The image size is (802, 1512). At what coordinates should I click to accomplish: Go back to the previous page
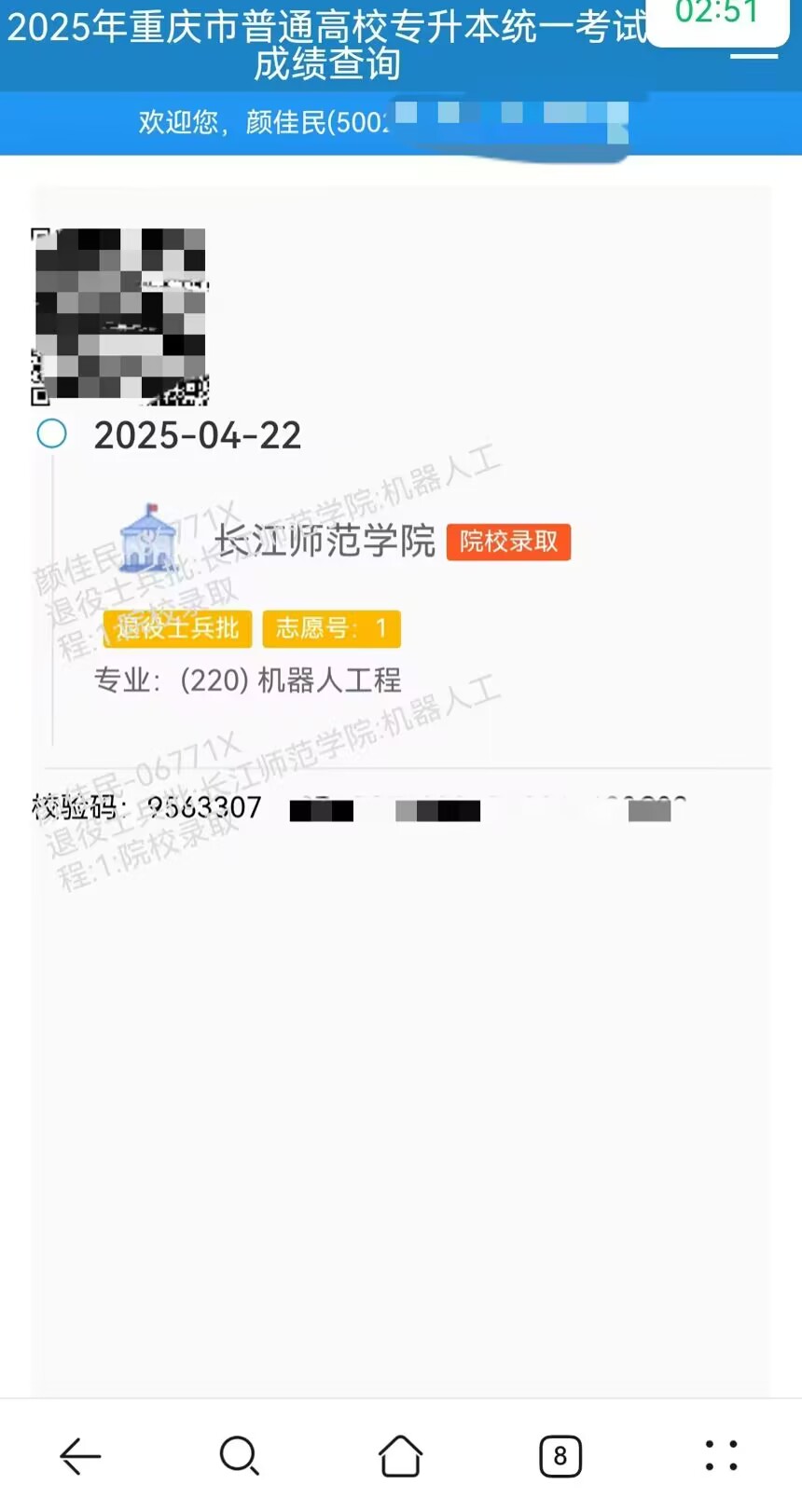80,1455
